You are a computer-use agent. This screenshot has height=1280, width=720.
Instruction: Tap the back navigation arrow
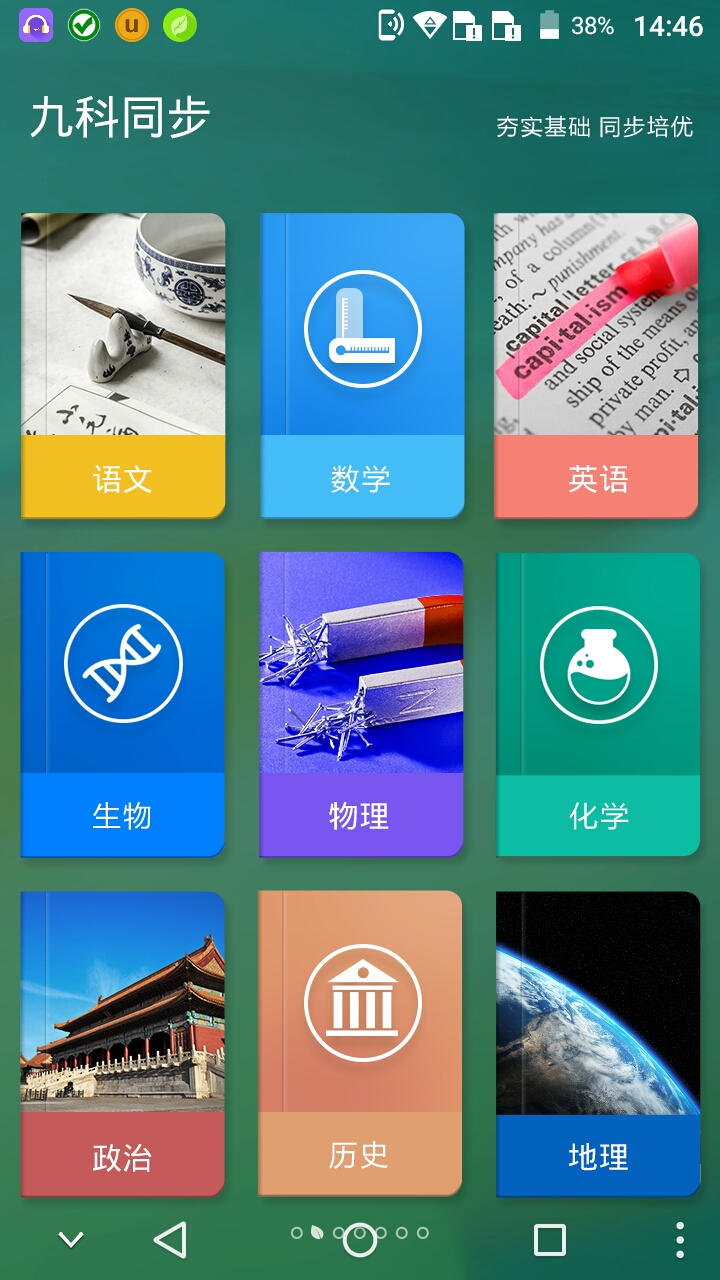172,1238
